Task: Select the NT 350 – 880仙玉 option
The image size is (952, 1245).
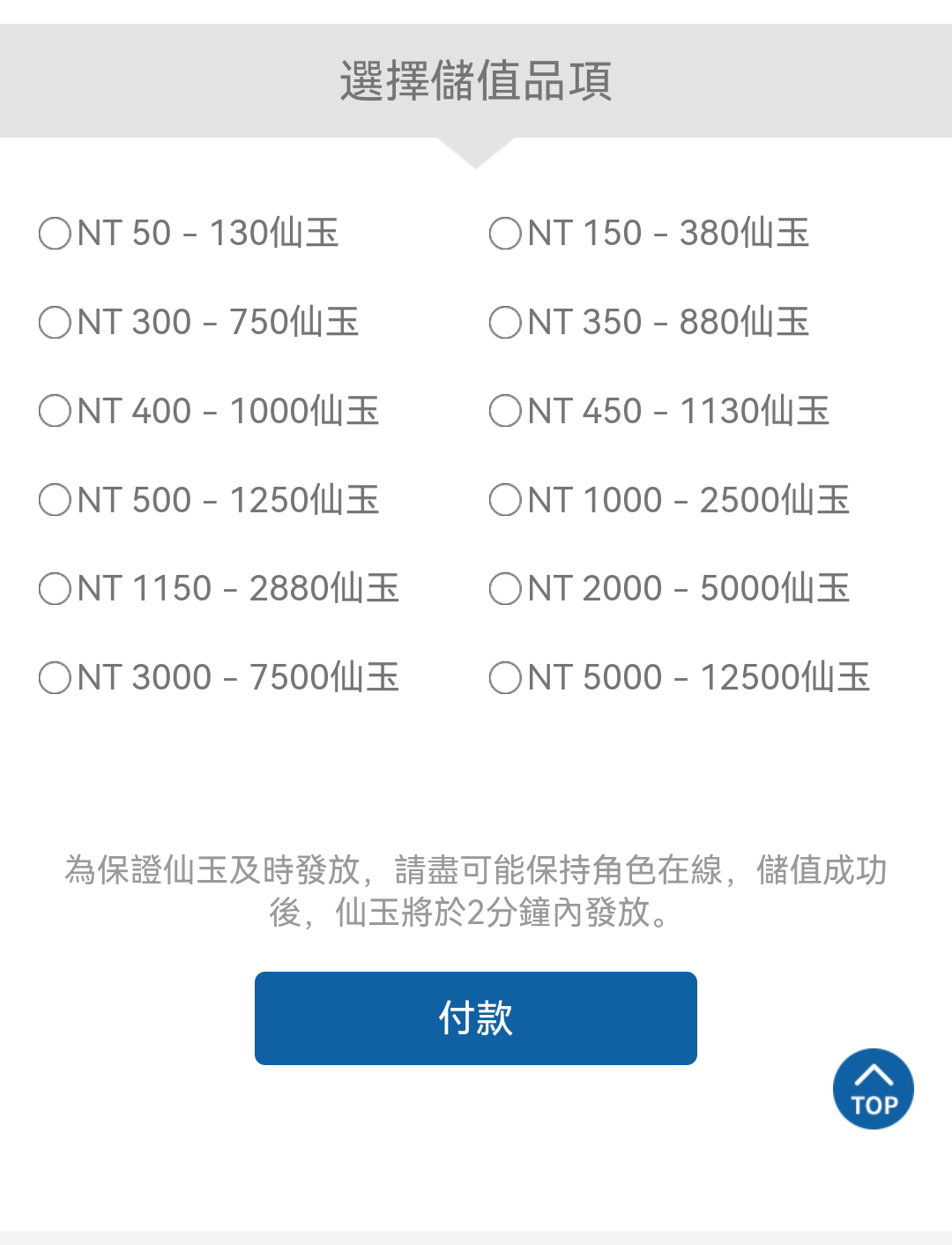Action: coord(505,323)
